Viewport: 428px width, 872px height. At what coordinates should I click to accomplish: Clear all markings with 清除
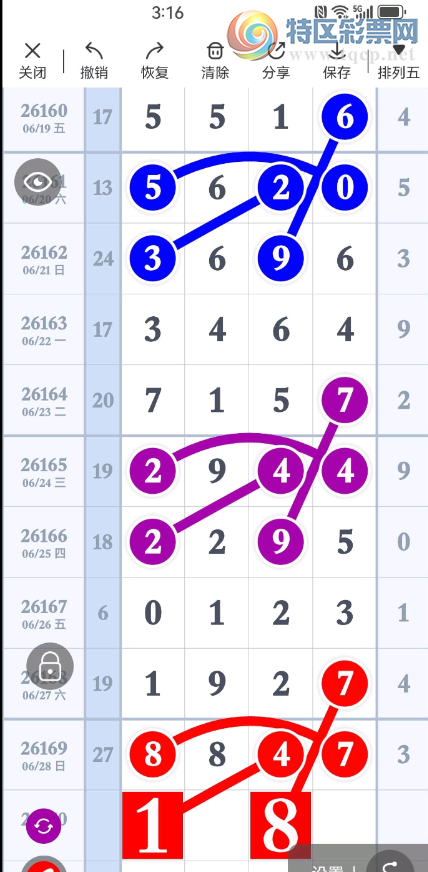click(x=215, y=61)
